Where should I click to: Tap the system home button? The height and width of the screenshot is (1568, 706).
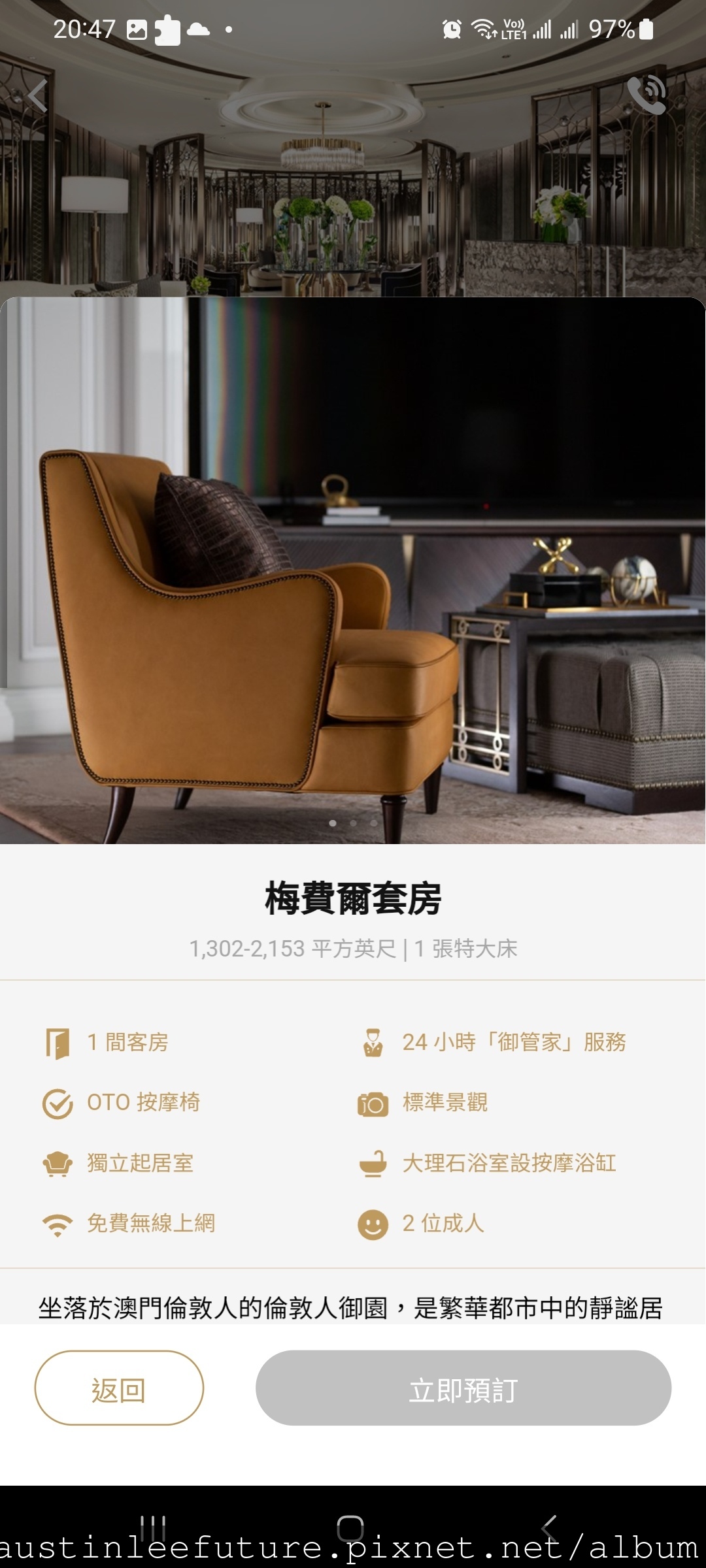coord(350,1527)
